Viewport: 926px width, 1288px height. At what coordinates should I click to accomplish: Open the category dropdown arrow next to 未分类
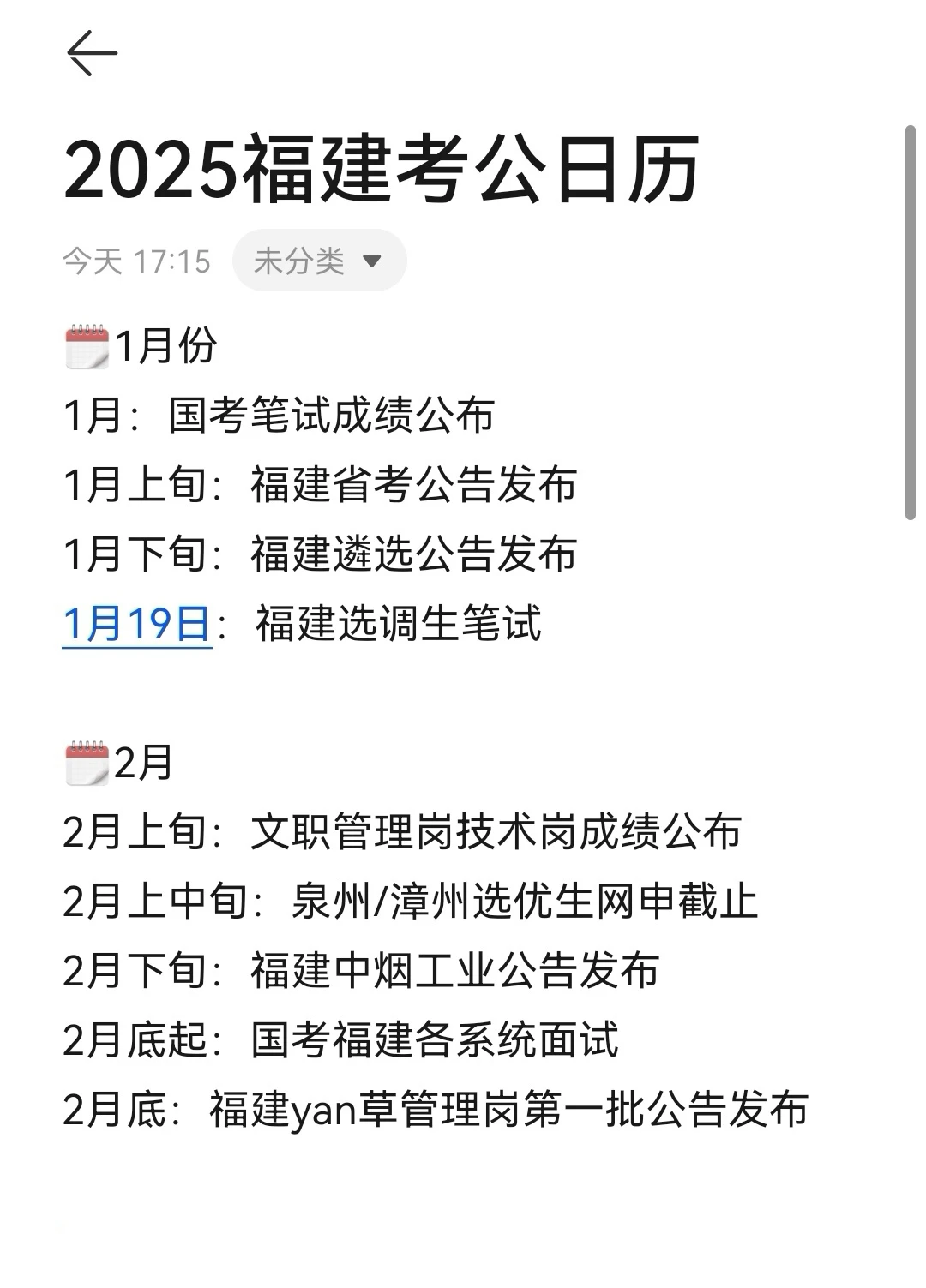372,261
